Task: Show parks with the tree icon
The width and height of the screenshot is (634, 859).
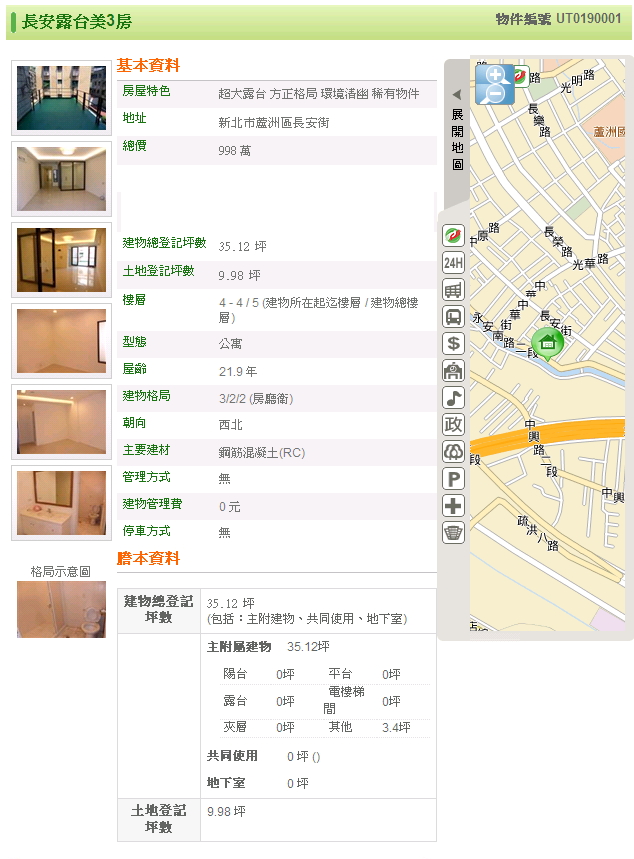Action: pos(453,452)
